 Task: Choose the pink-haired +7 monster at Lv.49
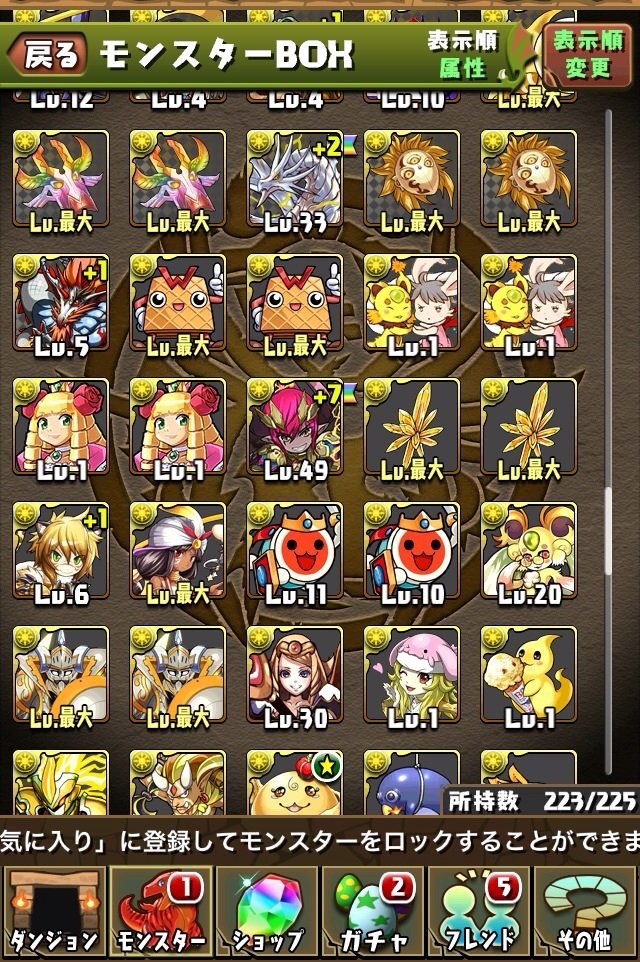294,427
